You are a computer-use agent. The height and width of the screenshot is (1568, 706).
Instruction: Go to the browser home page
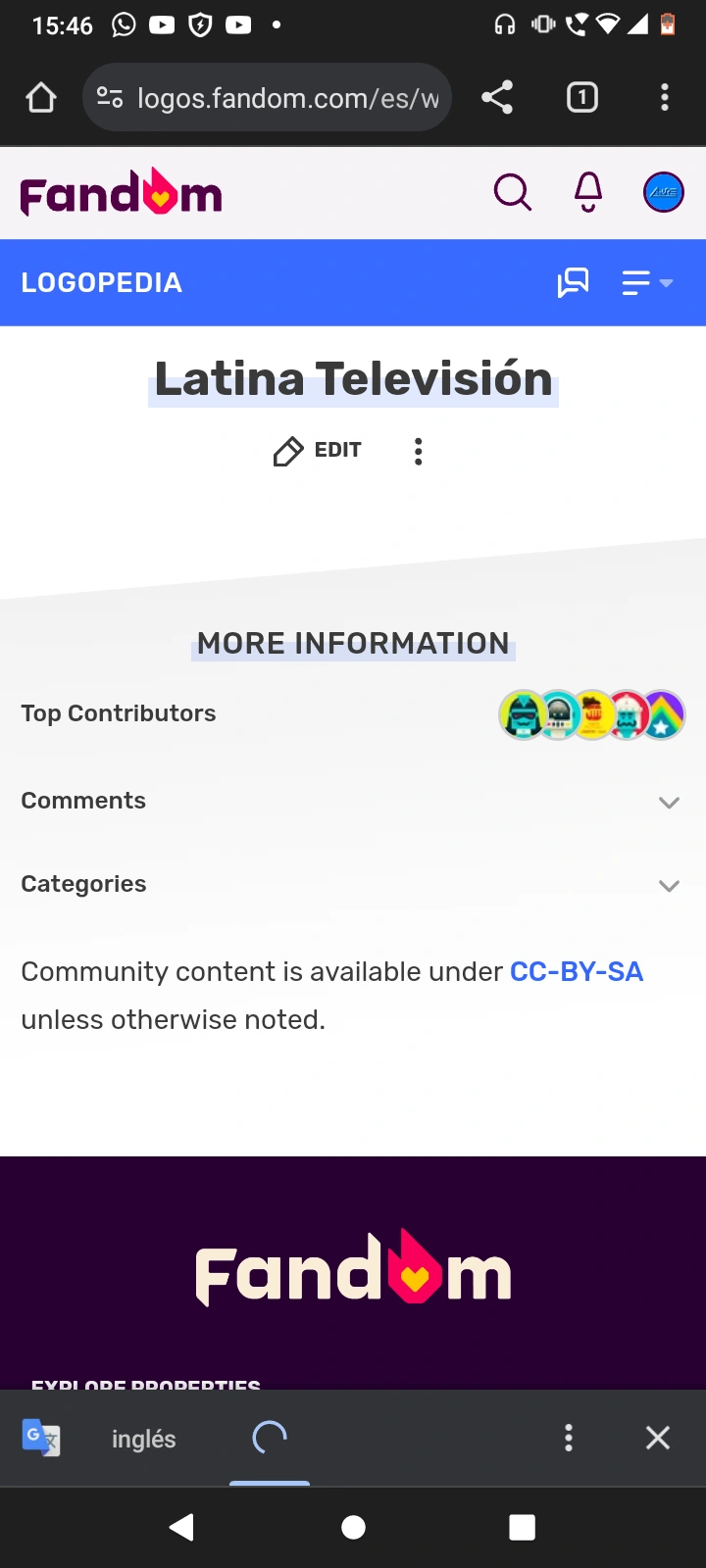[41, 98]
